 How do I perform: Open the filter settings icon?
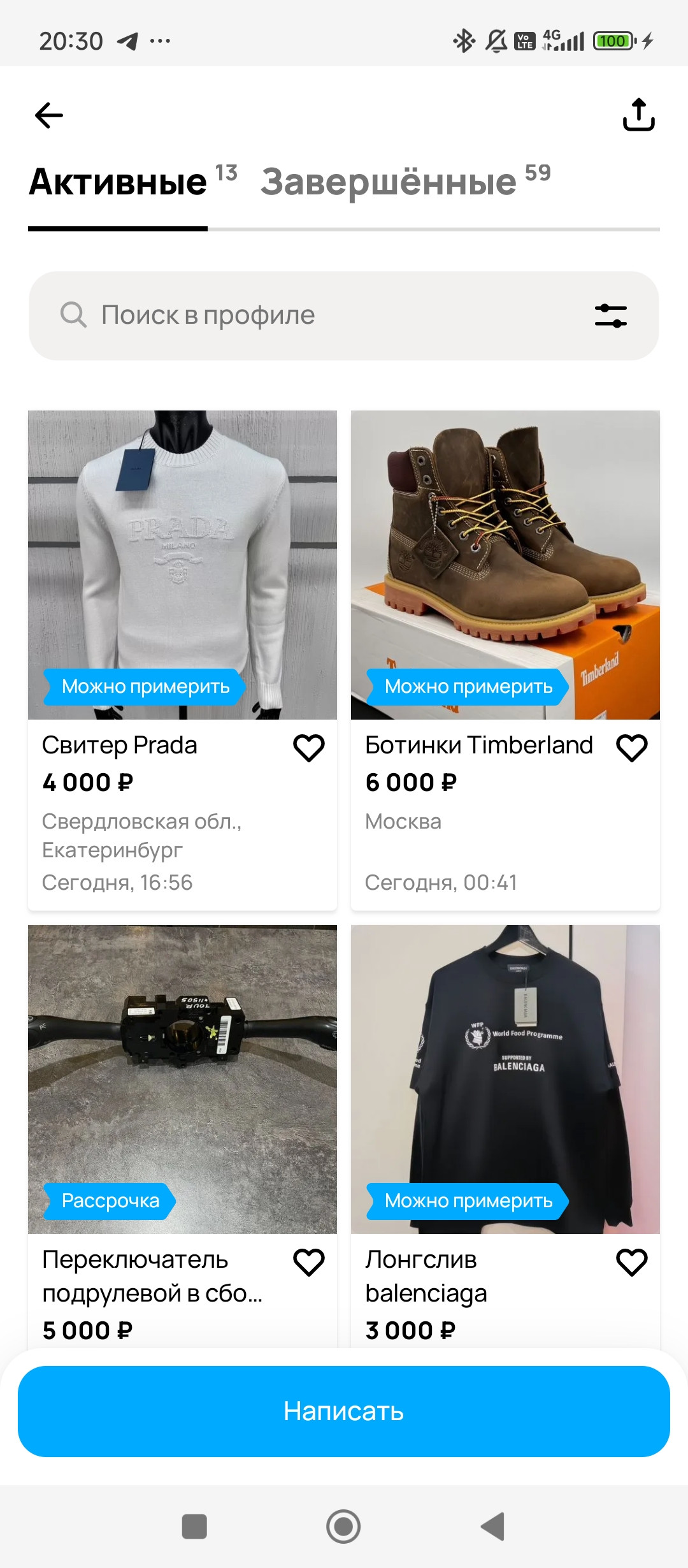point(610,316)
